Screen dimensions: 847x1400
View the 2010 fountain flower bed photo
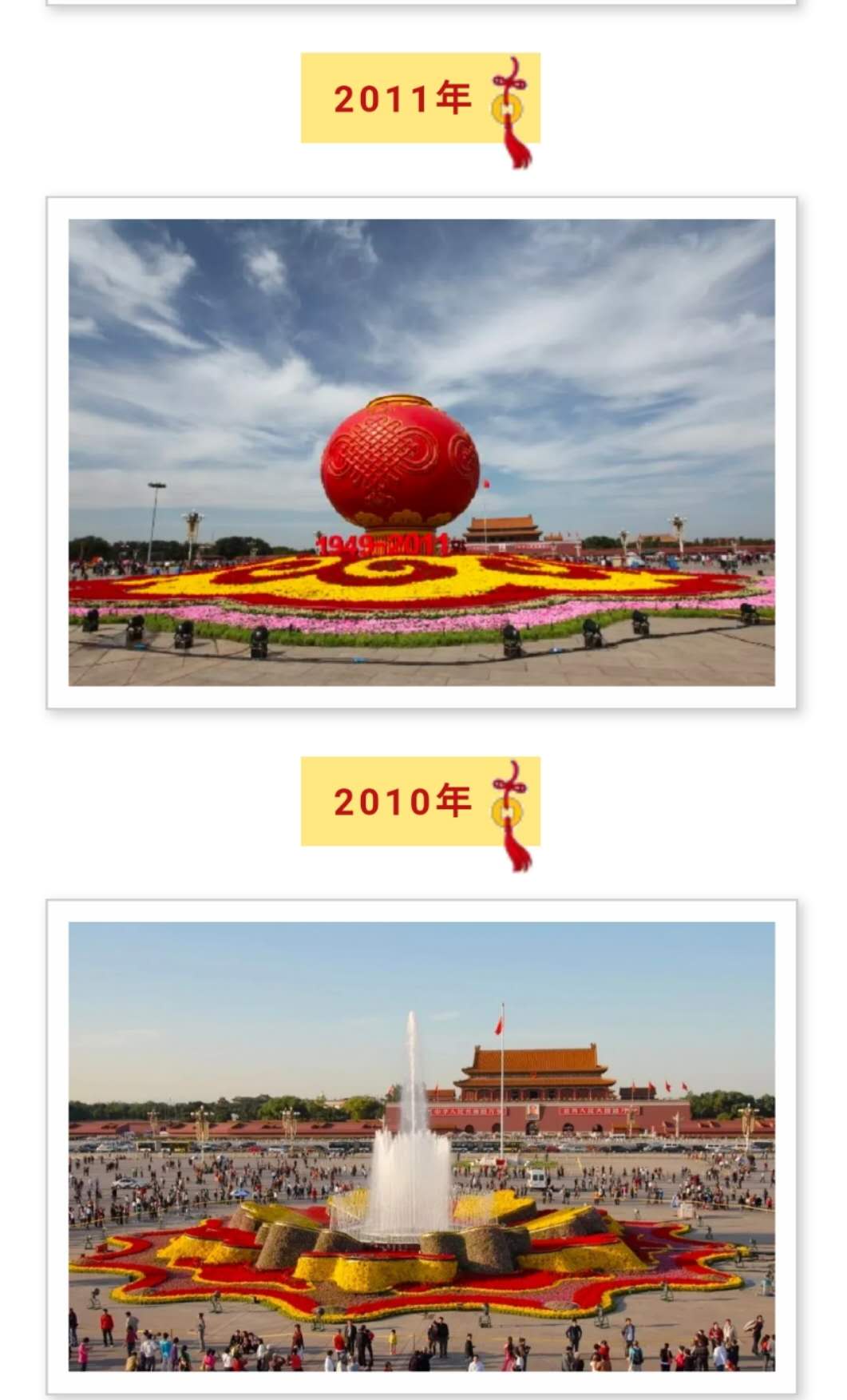click(x=422, y=1146)
